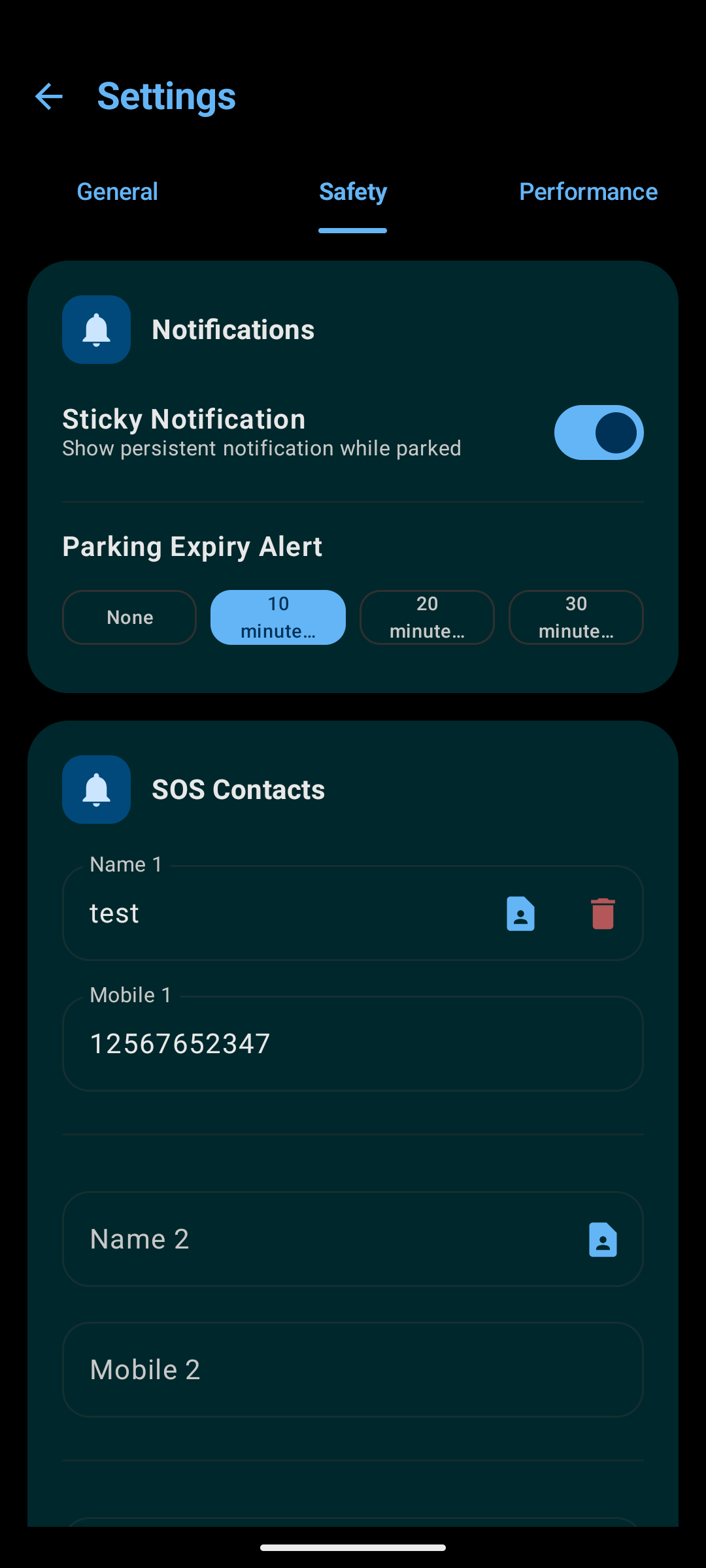This screenshot has height=1568, width=706.
Task: Navigate back using the arrow icon
Action: click(49, 96)
